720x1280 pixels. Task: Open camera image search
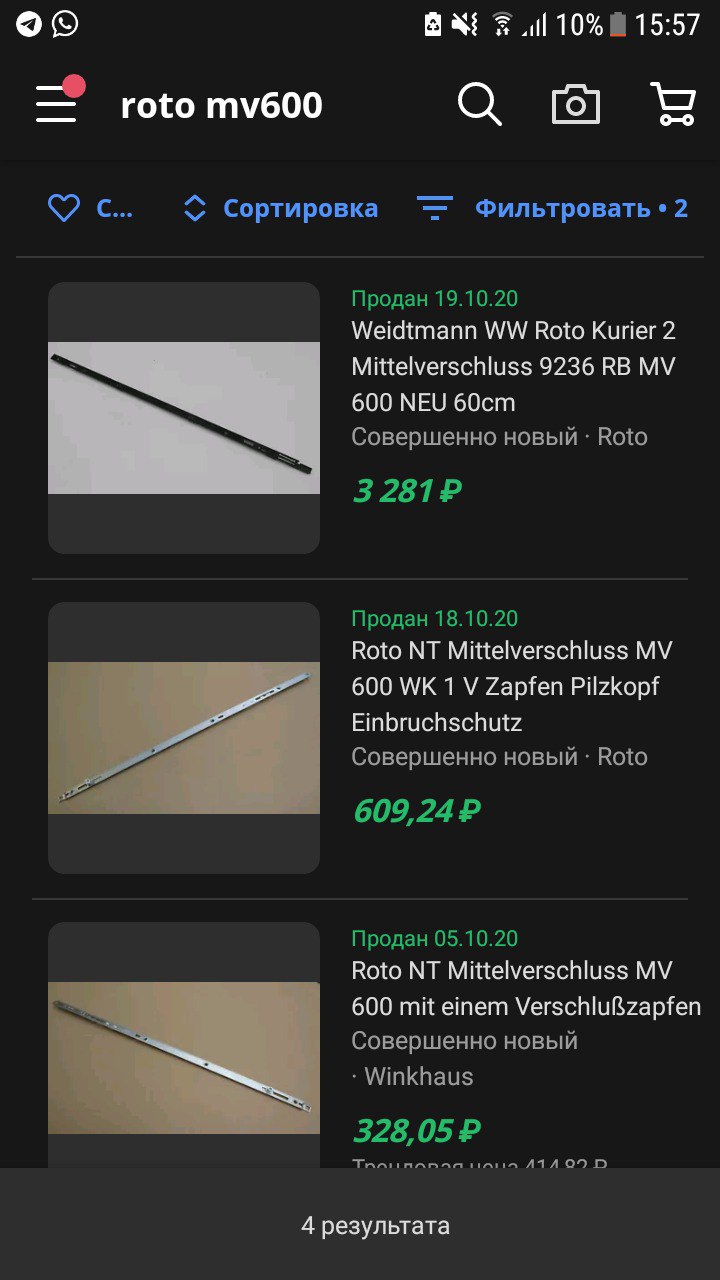click(576, 104)
